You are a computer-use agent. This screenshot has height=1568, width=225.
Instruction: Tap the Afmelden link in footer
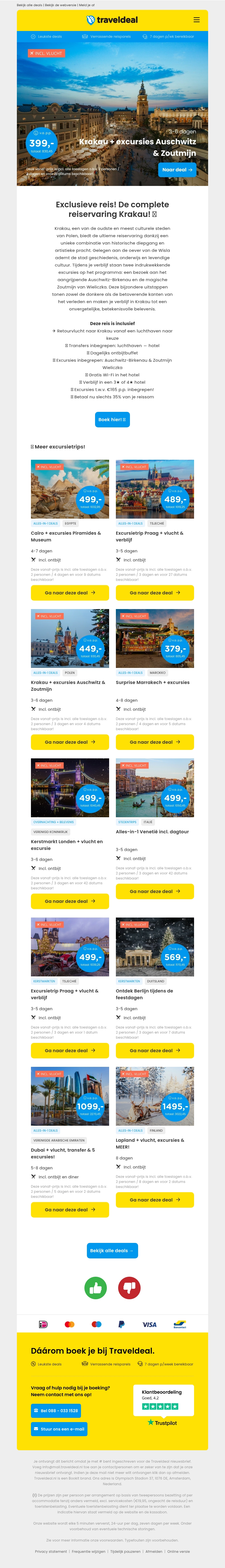154,1552
